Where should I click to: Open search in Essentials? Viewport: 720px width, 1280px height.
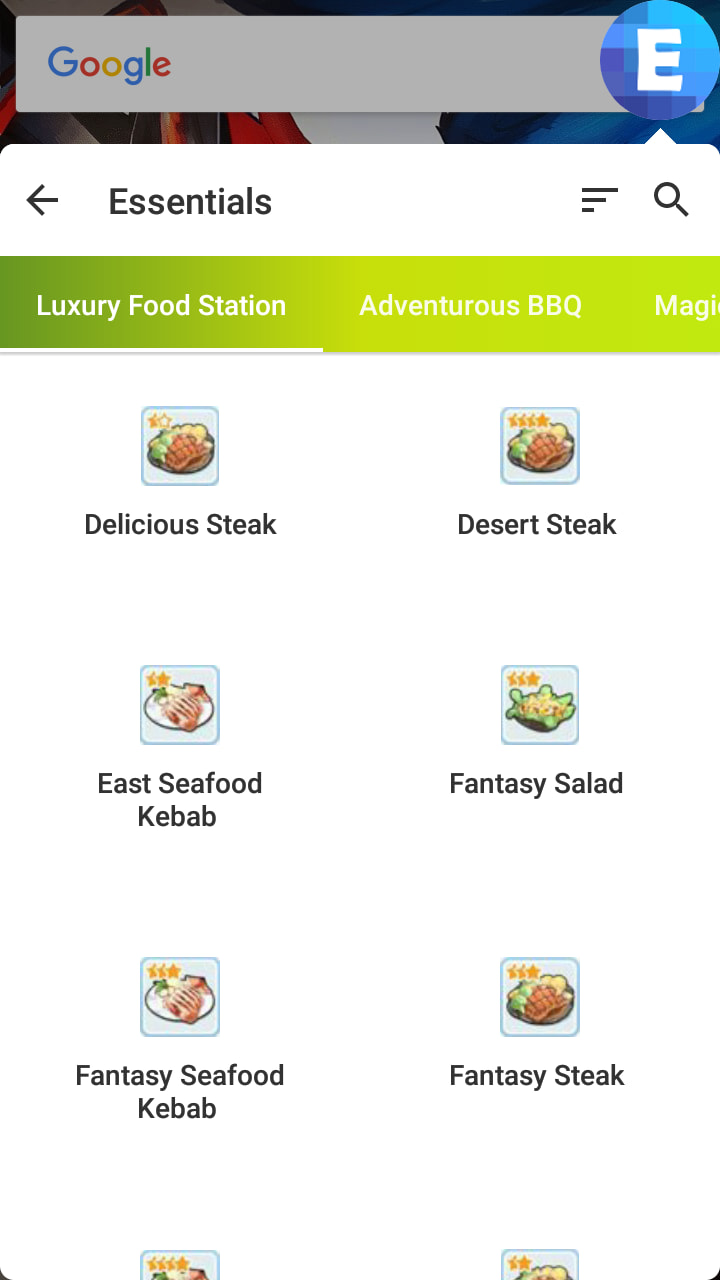pyautogui.click(x=671, y=201)
